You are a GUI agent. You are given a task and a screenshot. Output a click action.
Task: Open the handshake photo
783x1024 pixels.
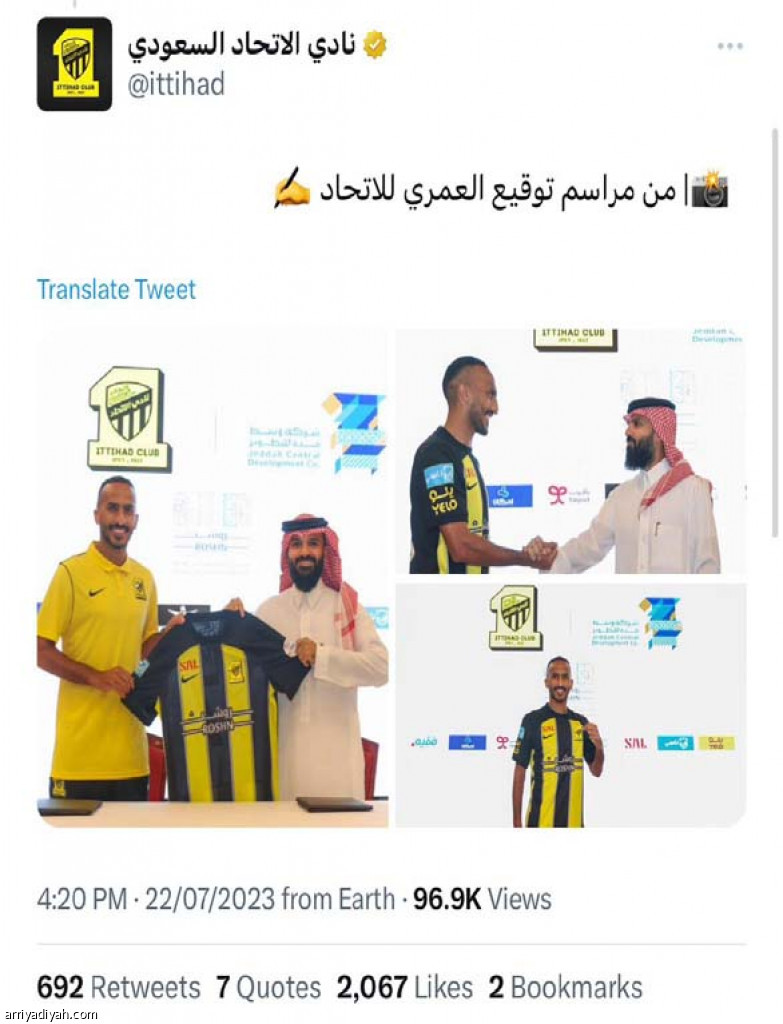point(570,452)
